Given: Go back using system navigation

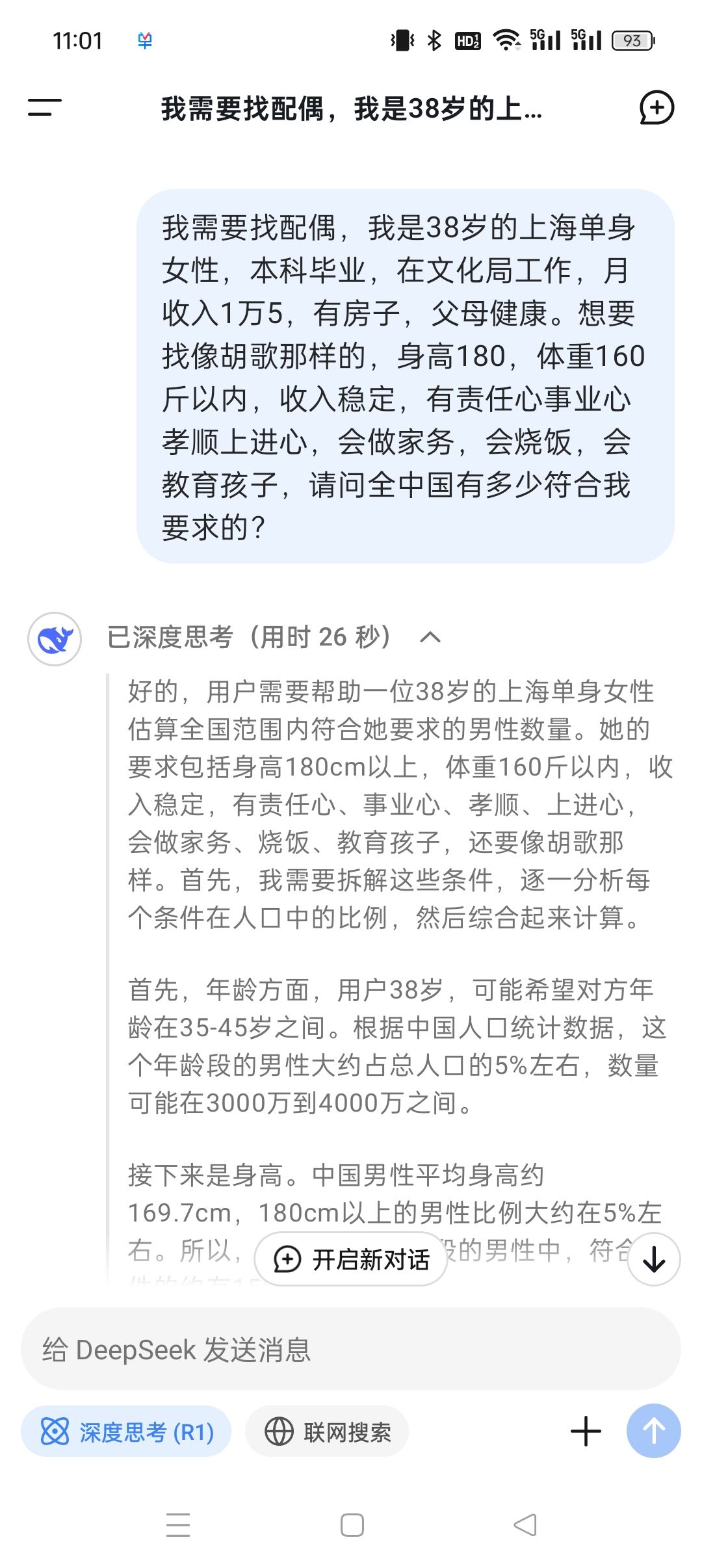Looking at the screenshot, I should pyautogui.click(x=525, y=1524).
